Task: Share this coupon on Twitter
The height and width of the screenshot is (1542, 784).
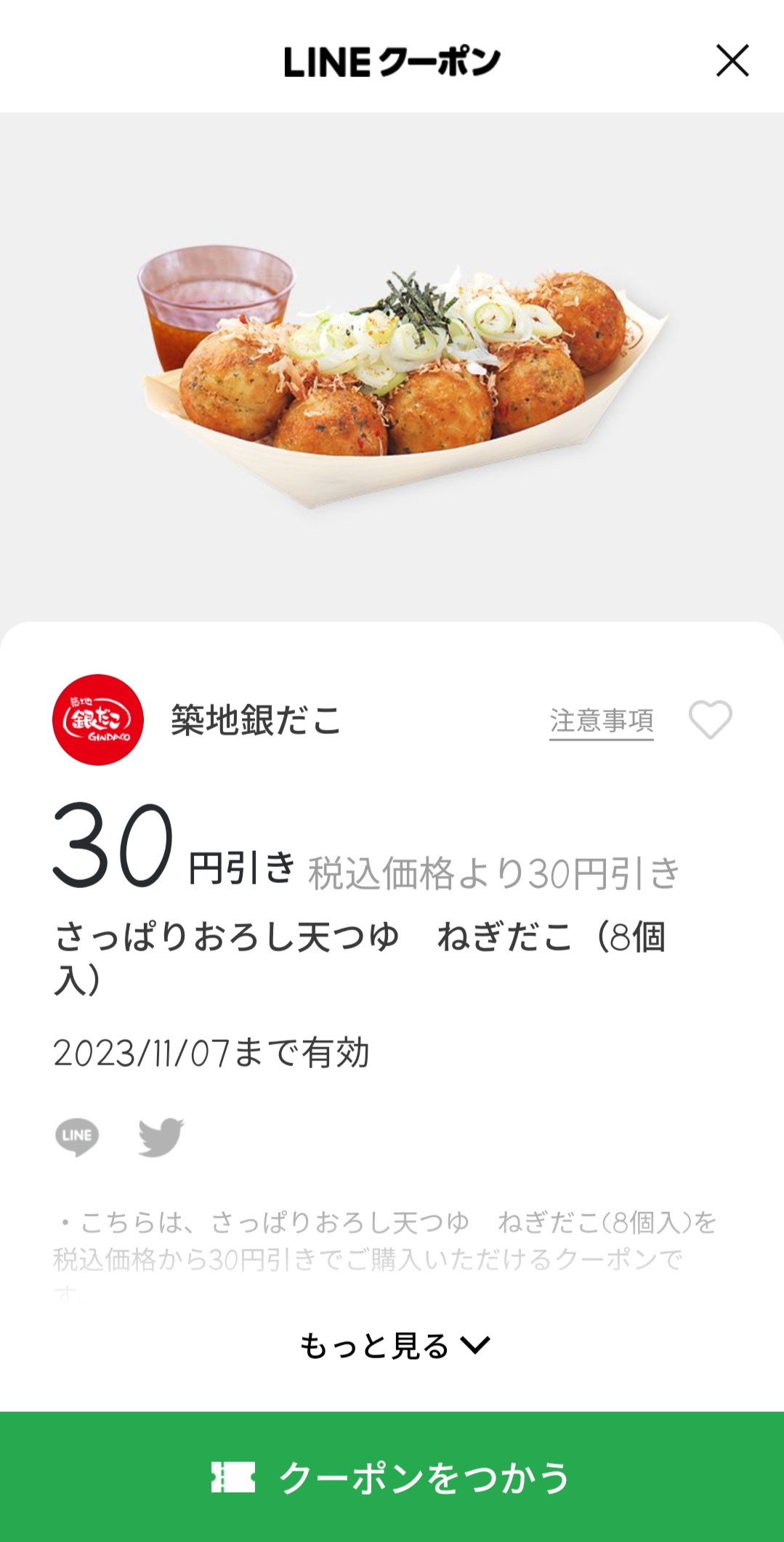Action: 161,1137
